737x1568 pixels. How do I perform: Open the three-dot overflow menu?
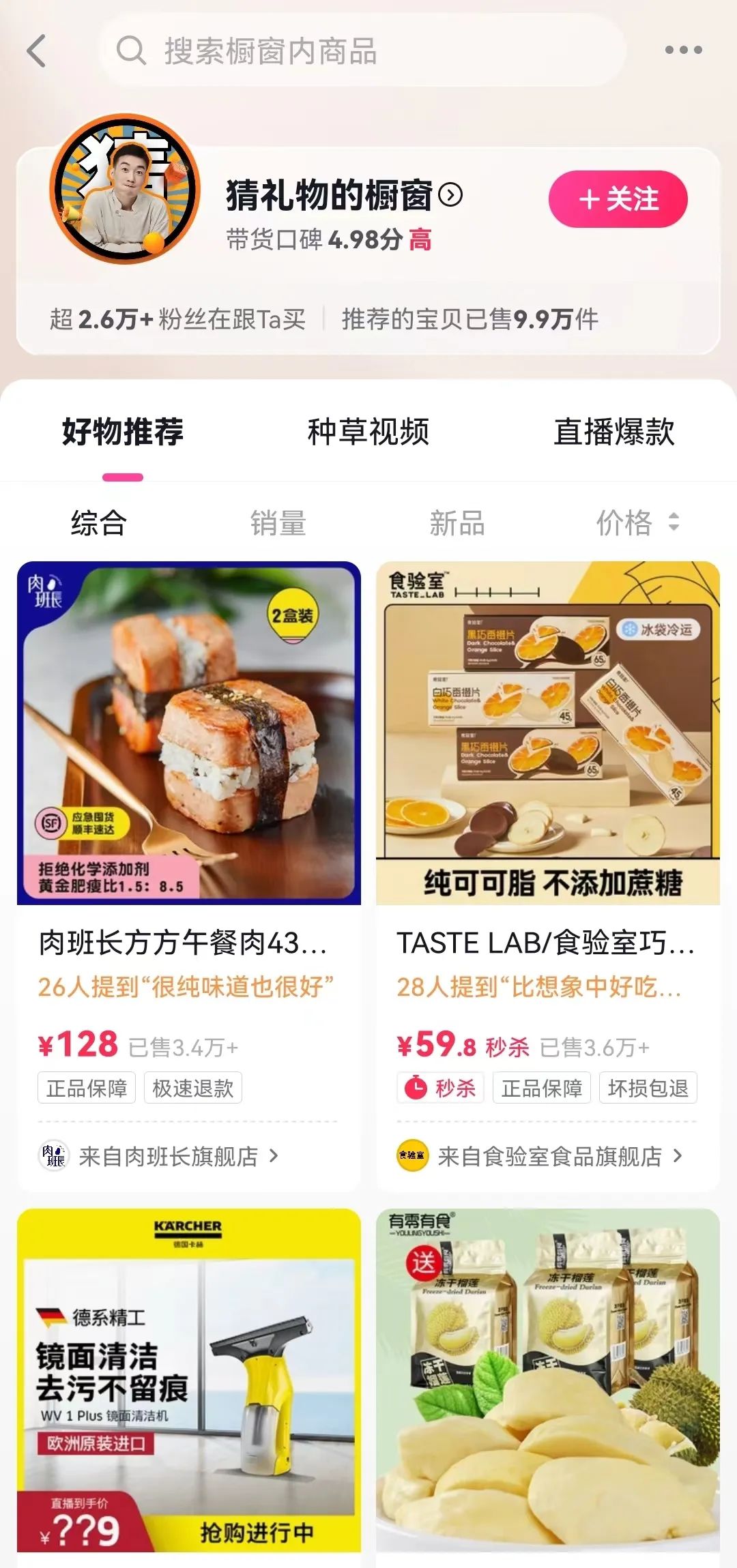(683, 50)
